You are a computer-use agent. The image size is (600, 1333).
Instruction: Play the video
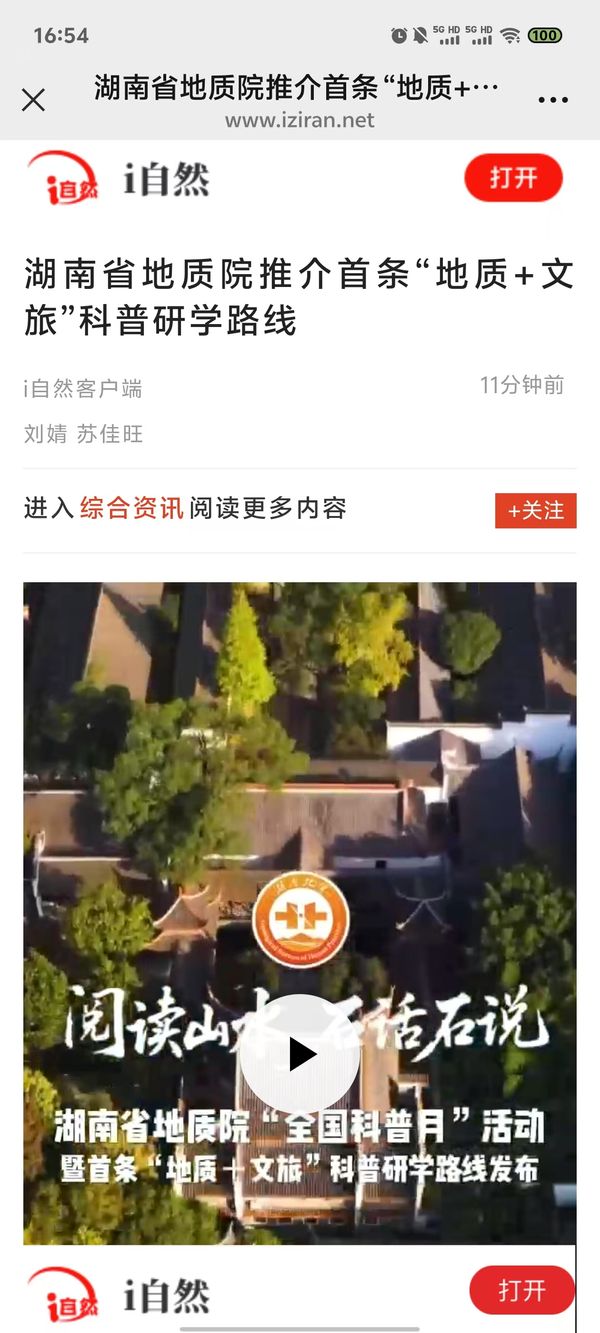pyautogui.click(x=300, y=1054)
